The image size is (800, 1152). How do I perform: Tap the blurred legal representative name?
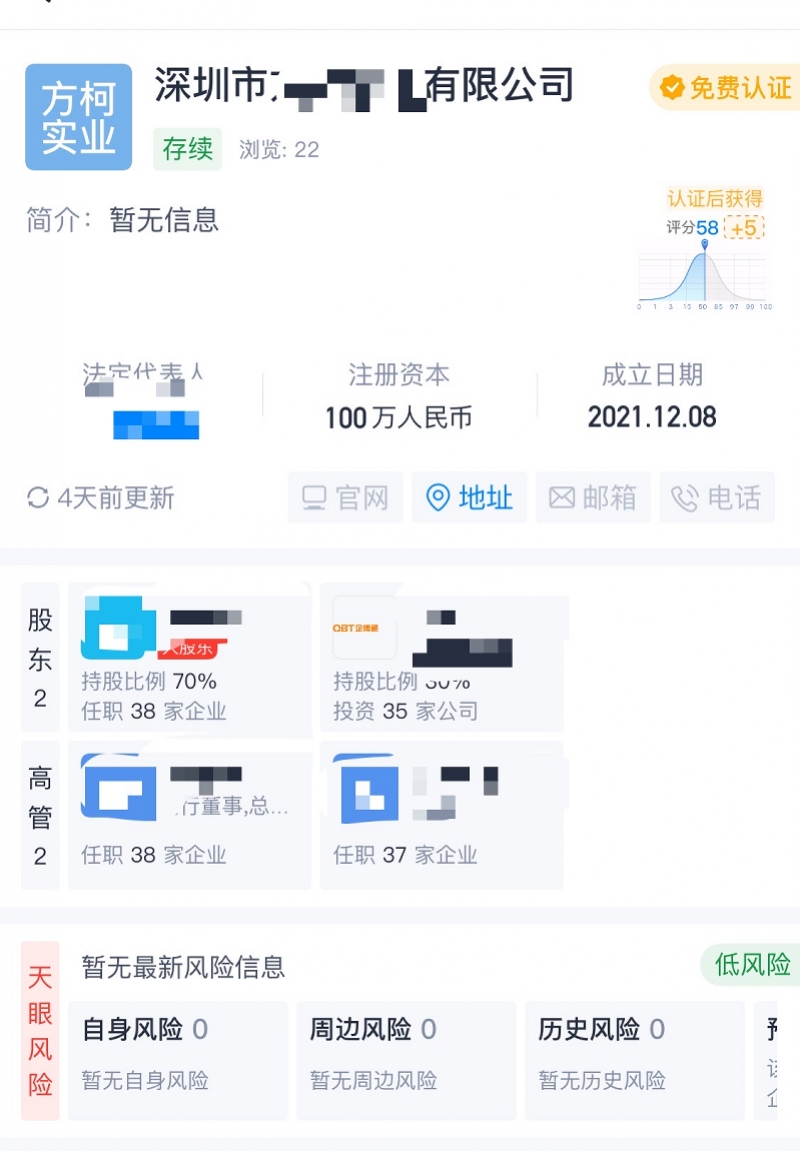click(155, 425)
